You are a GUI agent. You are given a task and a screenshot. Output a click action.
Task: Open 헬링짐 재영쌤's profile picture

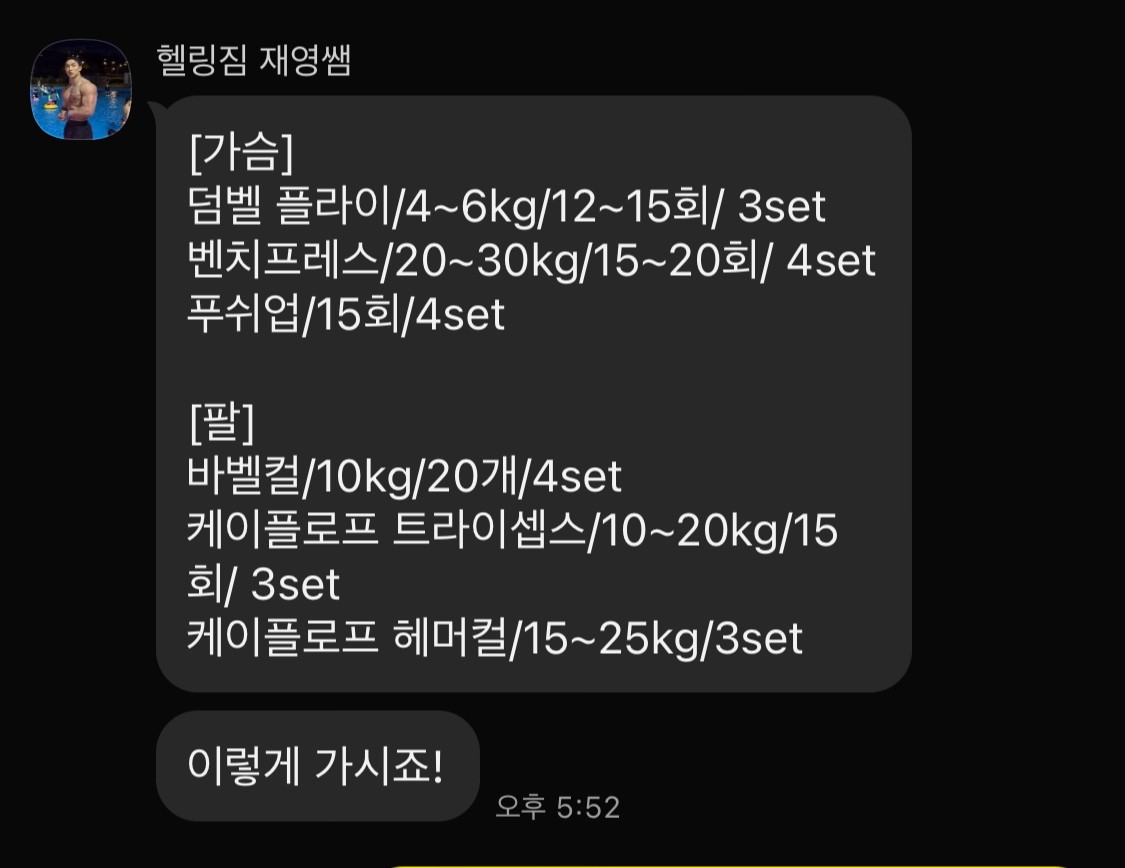(81, 90)
